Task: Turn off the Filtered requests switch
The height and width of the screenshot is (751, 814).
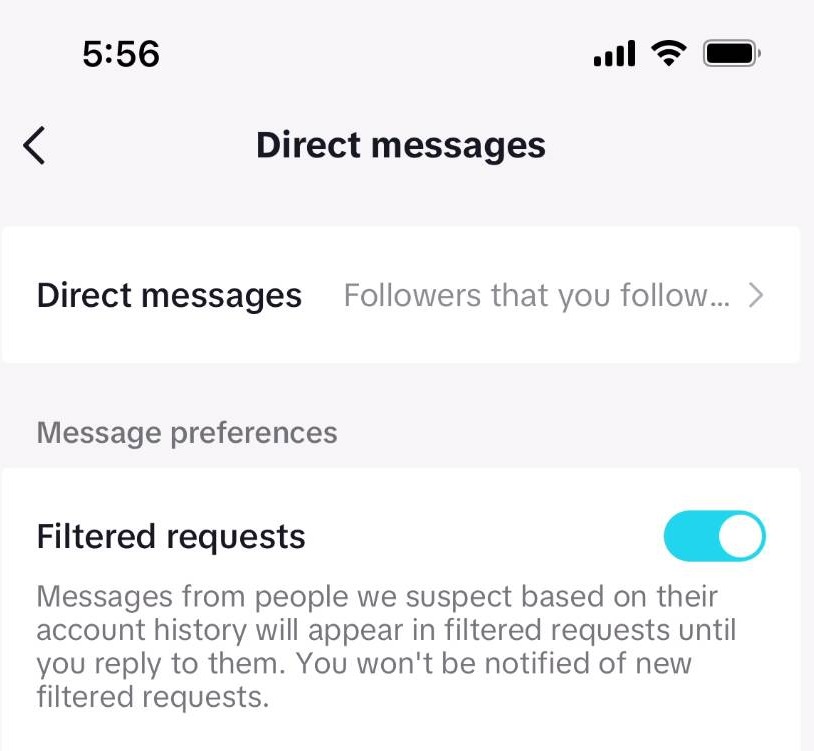Action: 714,537
